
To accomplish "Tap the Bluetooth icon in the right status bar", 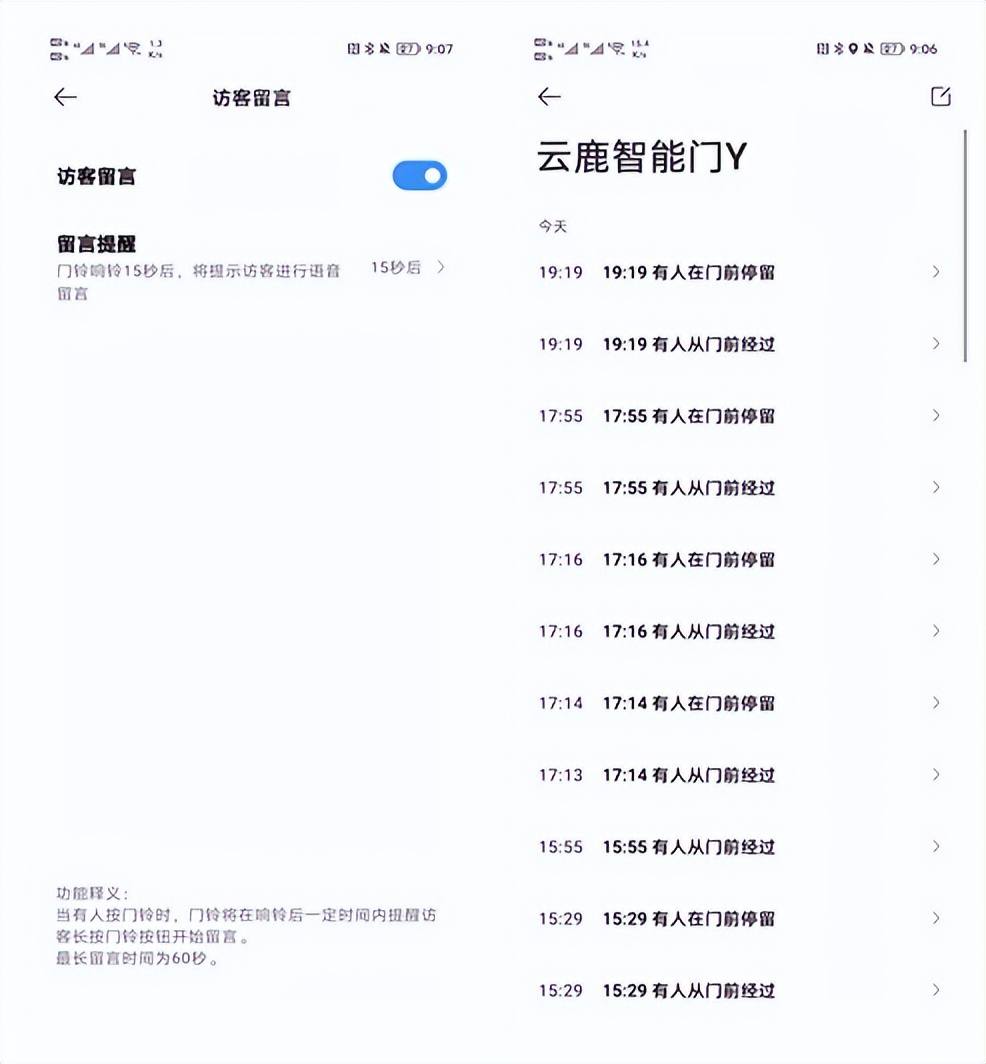I will [x=838, y=49].
